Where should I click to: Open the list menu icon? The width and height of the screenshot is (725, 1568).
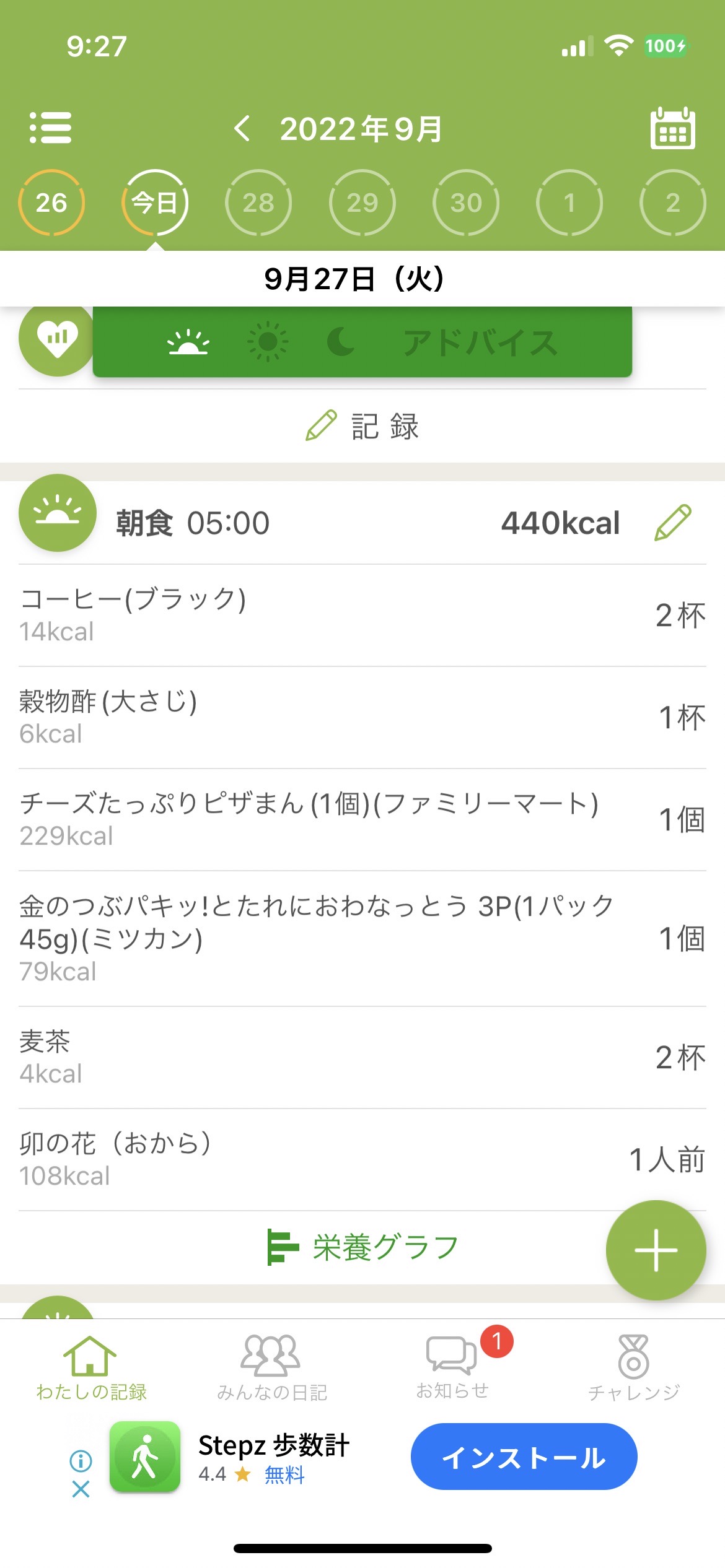coord(51,128)
